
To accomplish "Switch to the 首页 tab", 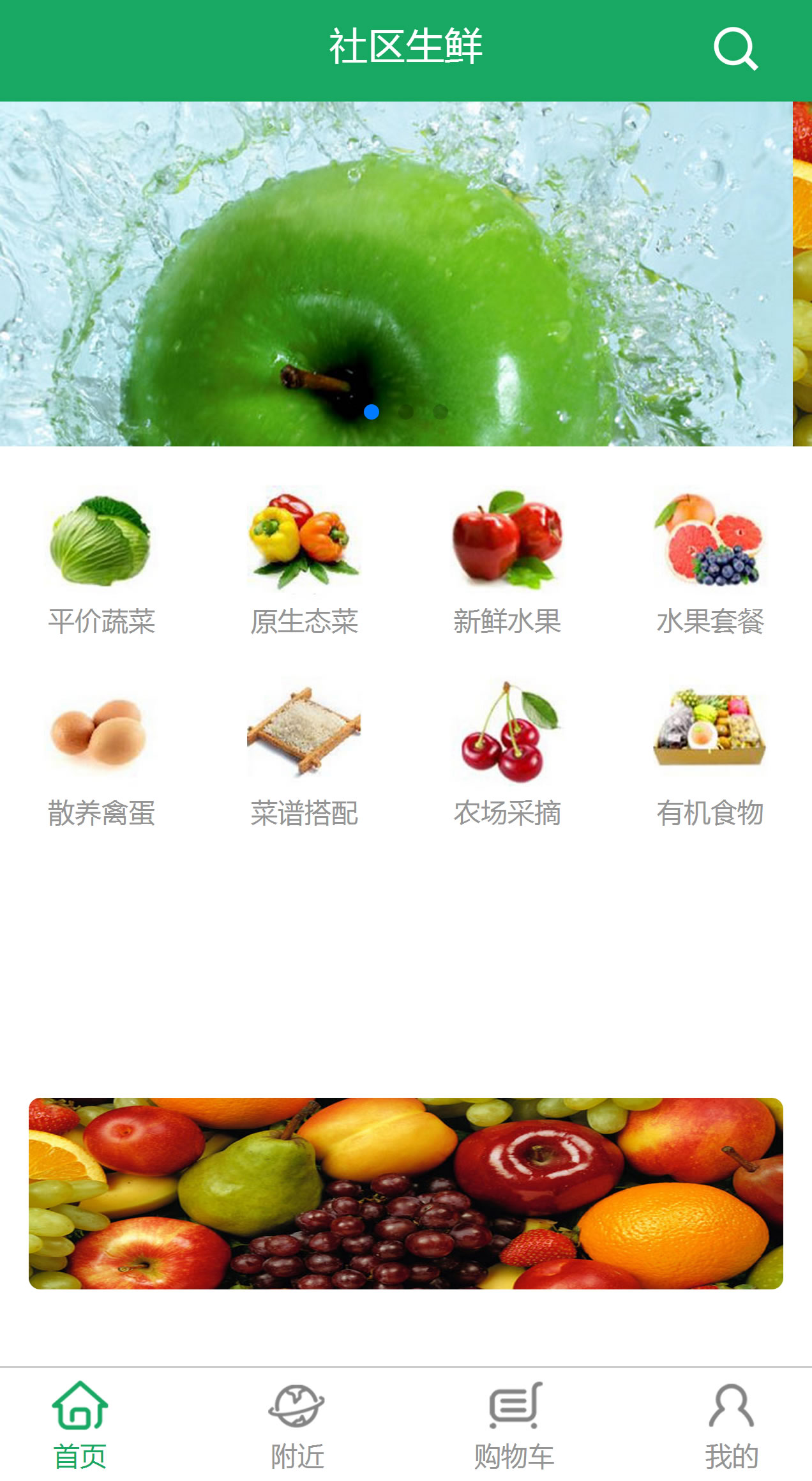I will 80,1425.
